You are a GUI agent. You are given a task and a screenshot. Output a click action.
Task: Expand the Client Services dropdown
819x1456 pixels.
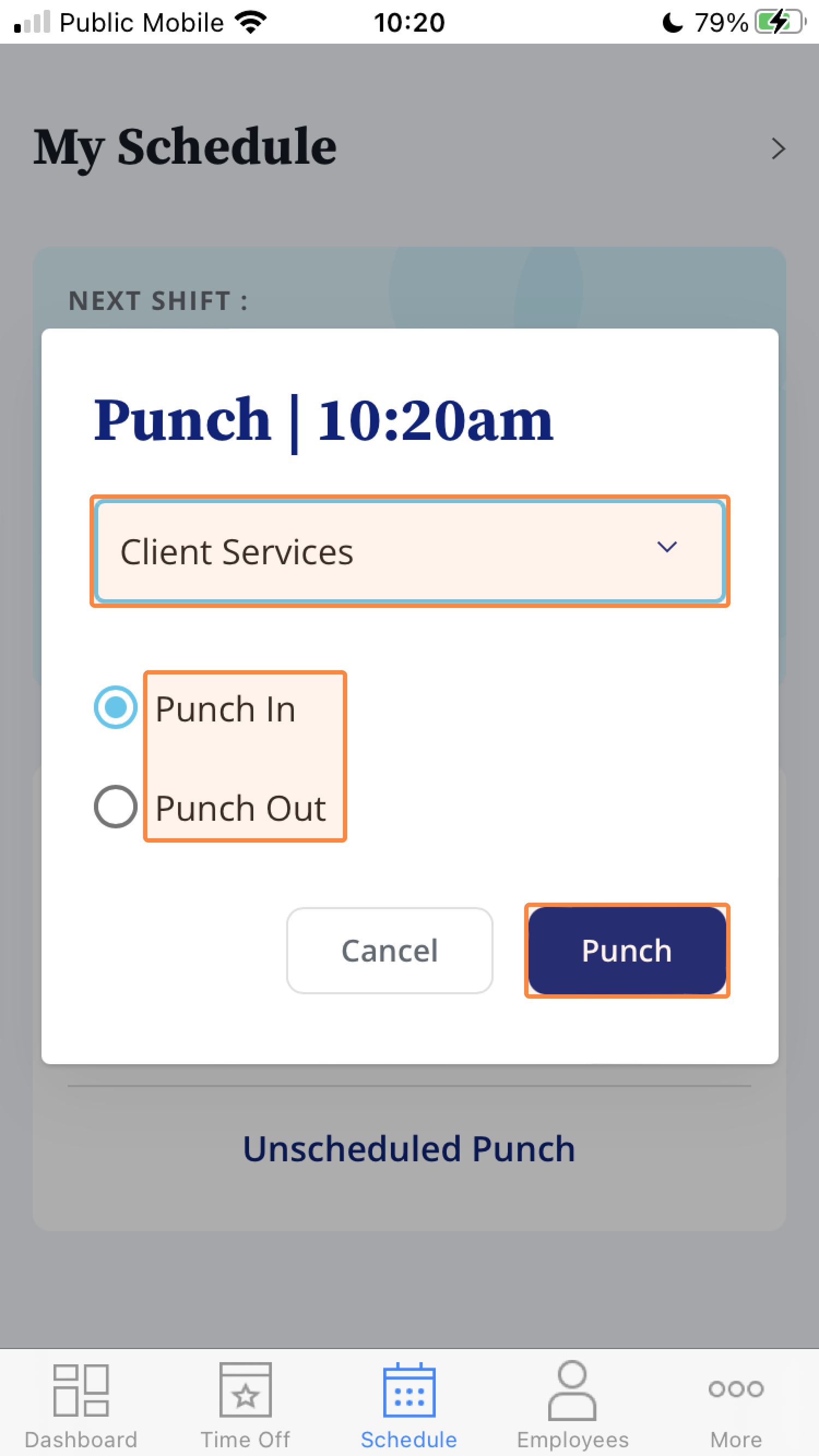pos(410,551)
